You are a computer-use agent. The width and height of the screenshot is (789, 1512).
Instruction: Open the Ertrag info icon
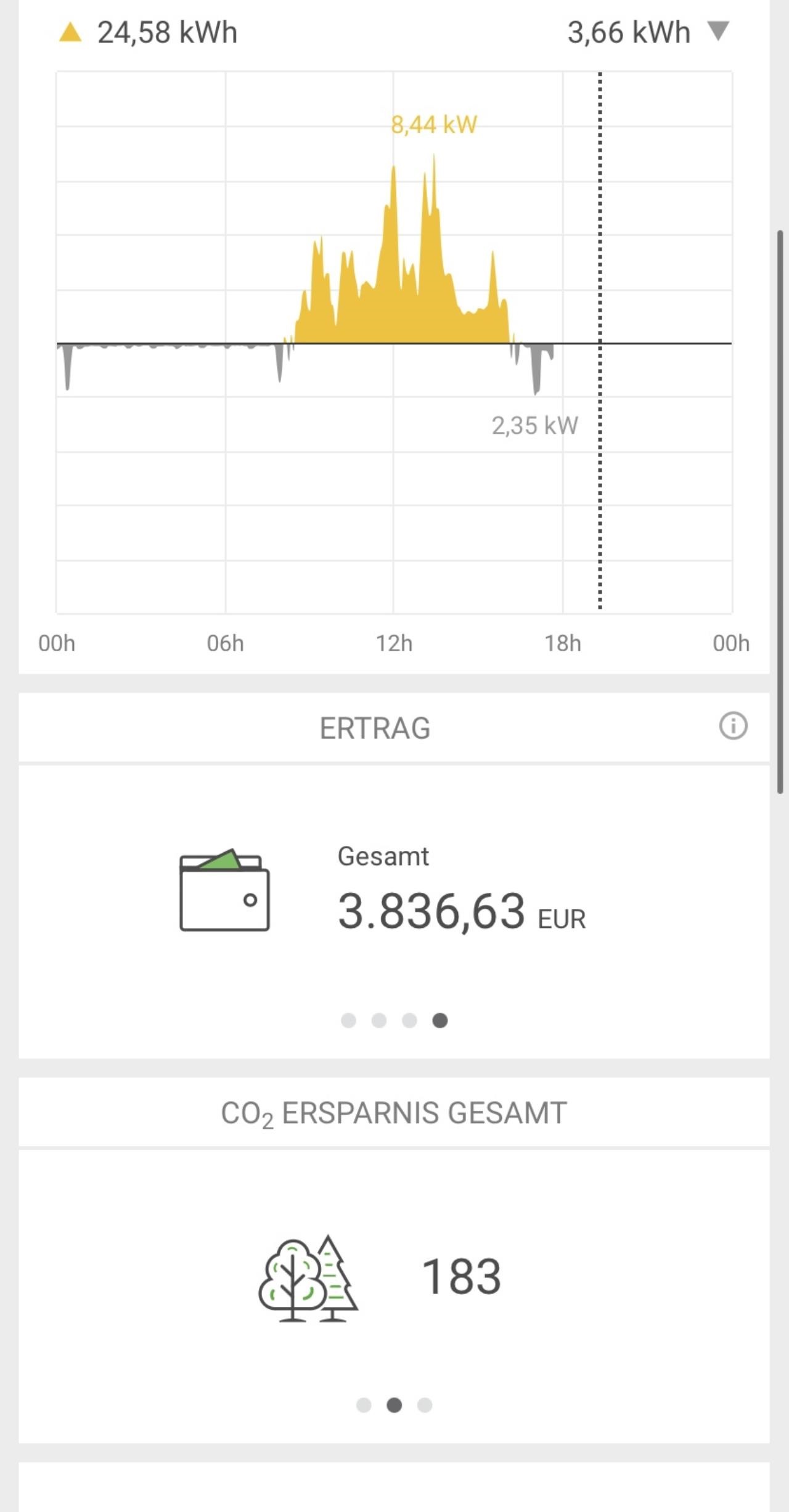point(733,726)
